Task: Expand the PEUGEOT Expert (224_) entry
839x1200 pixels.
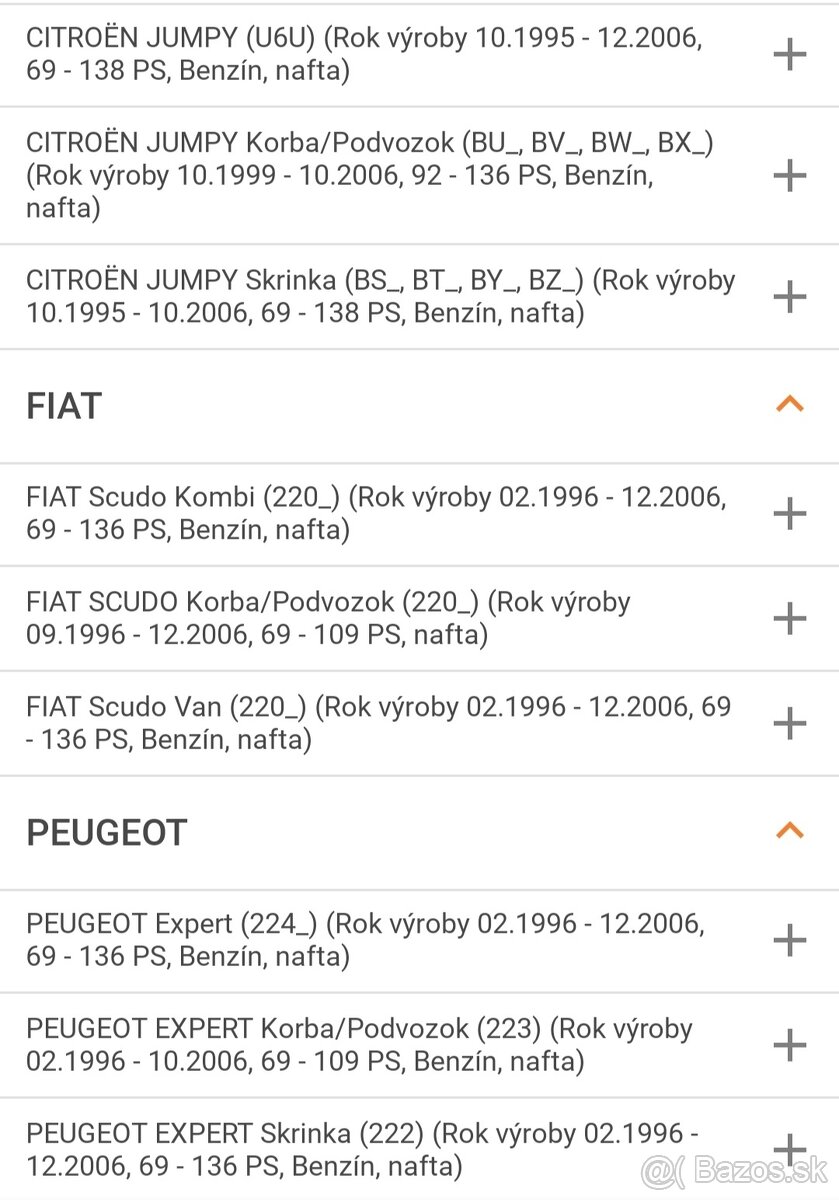Action: coord(791,939)
